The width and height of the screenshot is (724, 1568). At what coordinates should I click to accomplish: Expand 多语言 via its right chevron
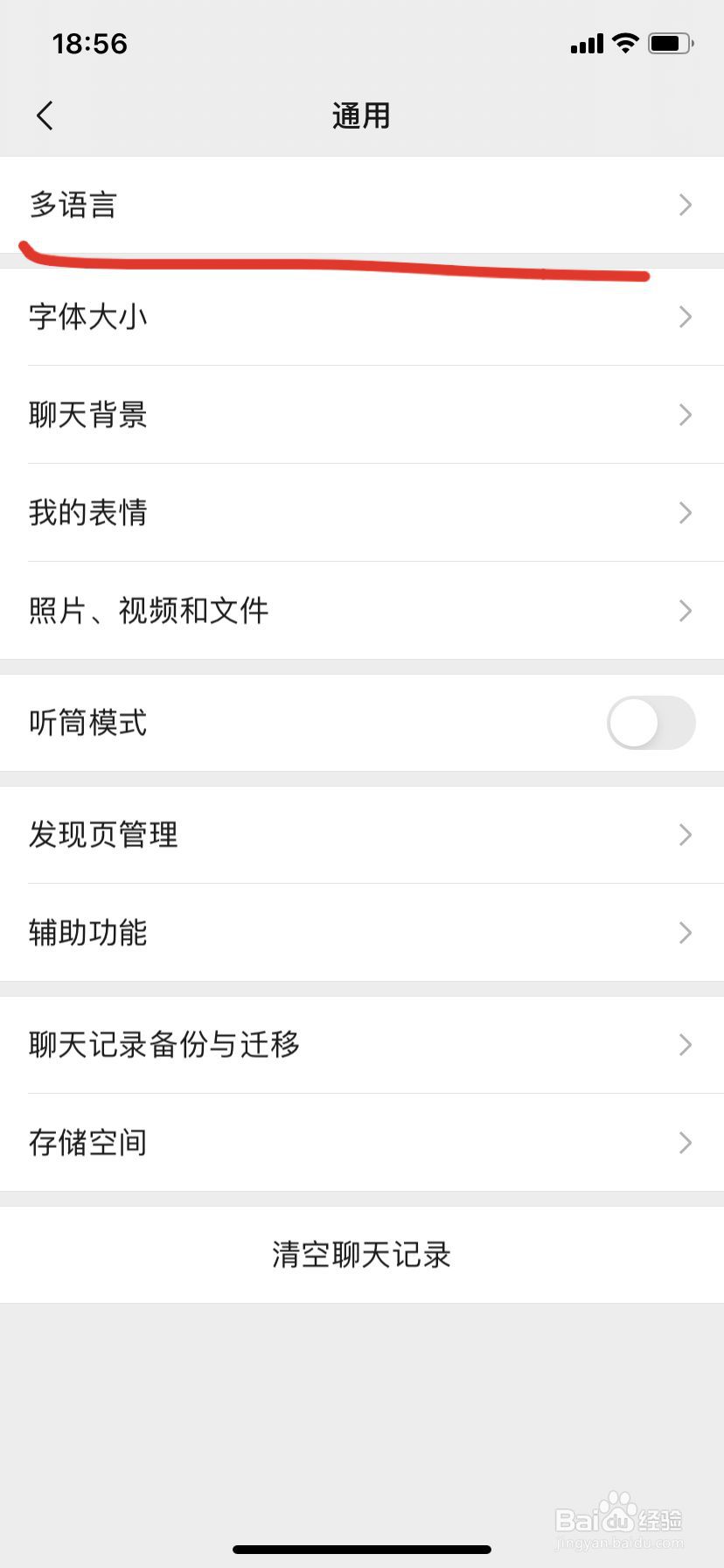[x=685, y=205]
